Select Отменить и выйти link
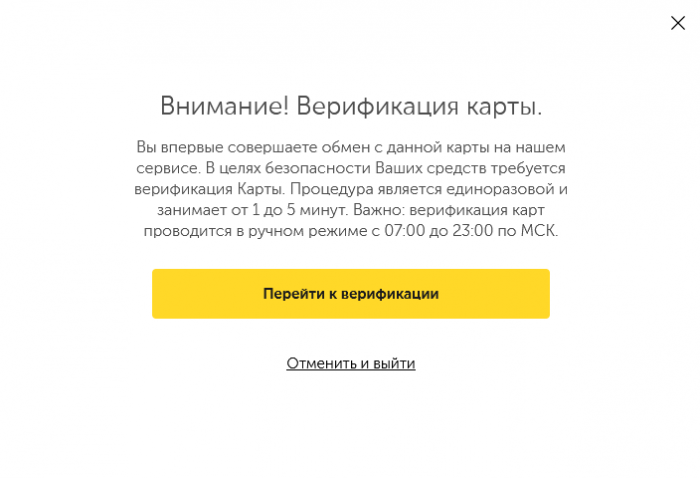The width and height of the screenshot is (700, 478). (350, 363)
